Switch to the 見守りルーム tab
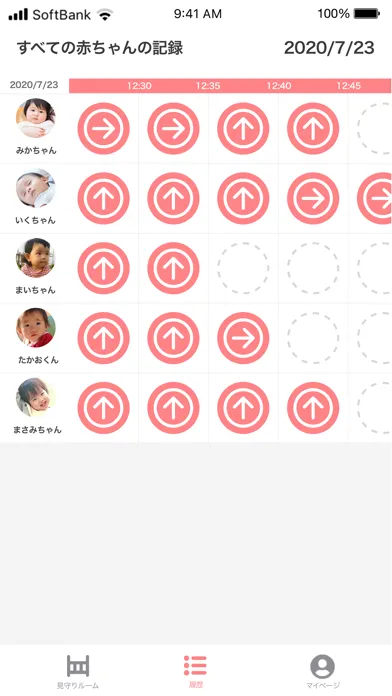 (78, 672)
